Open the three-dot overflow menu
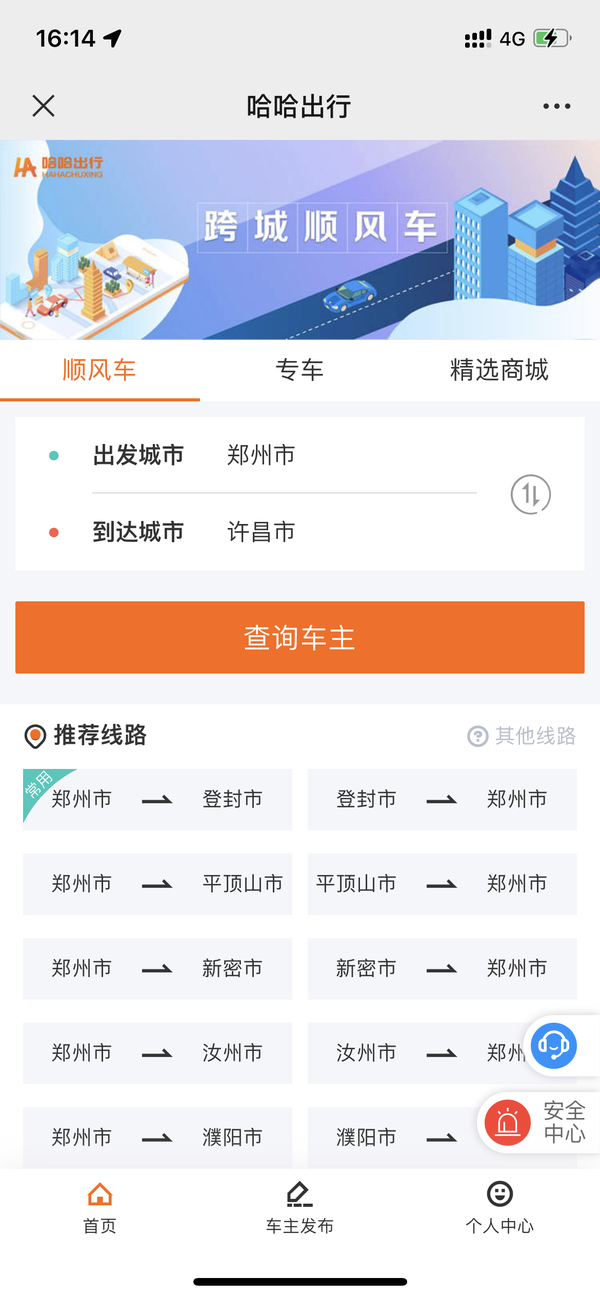This screenshot has height=1298, width=600. 556,106
